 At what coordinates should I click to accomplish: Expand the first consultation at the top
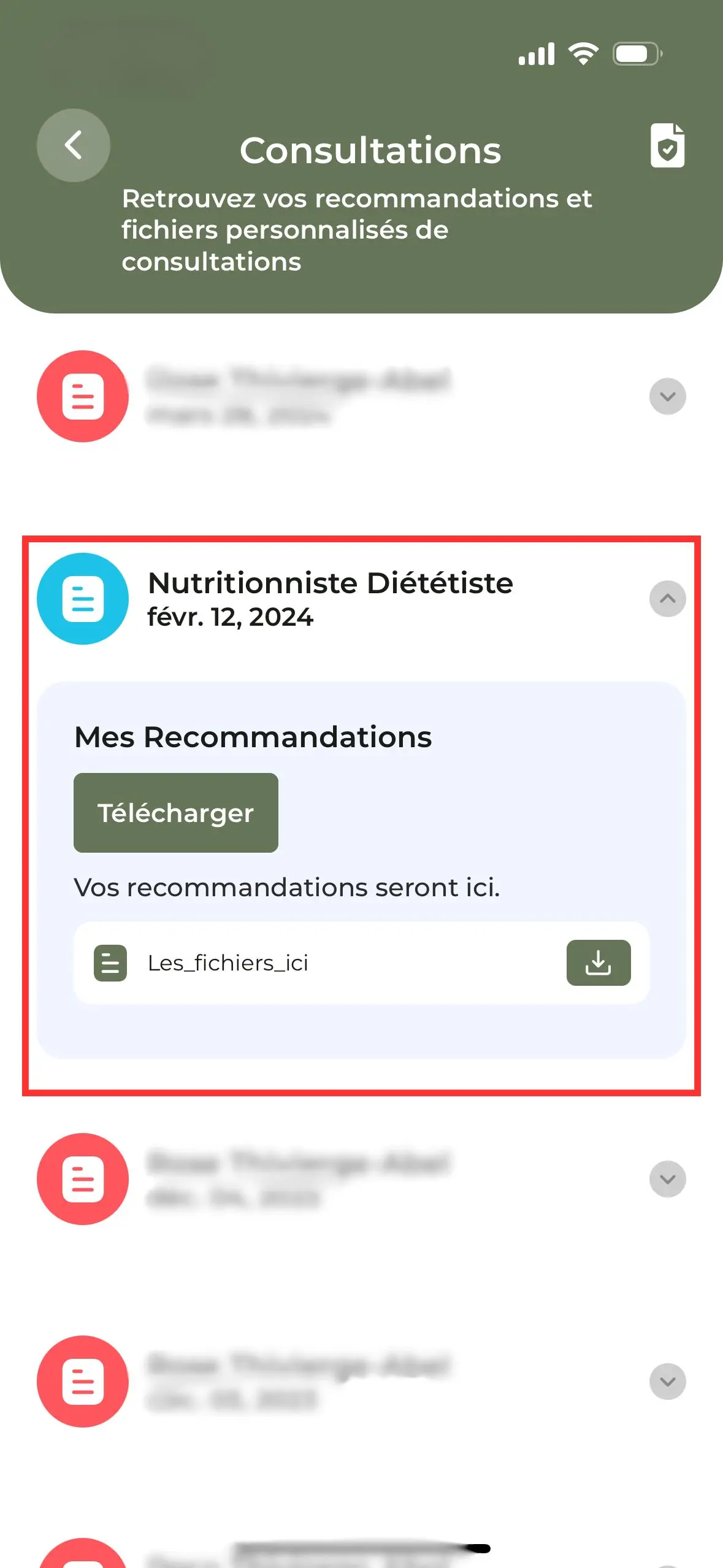click(x=667, y=396)
